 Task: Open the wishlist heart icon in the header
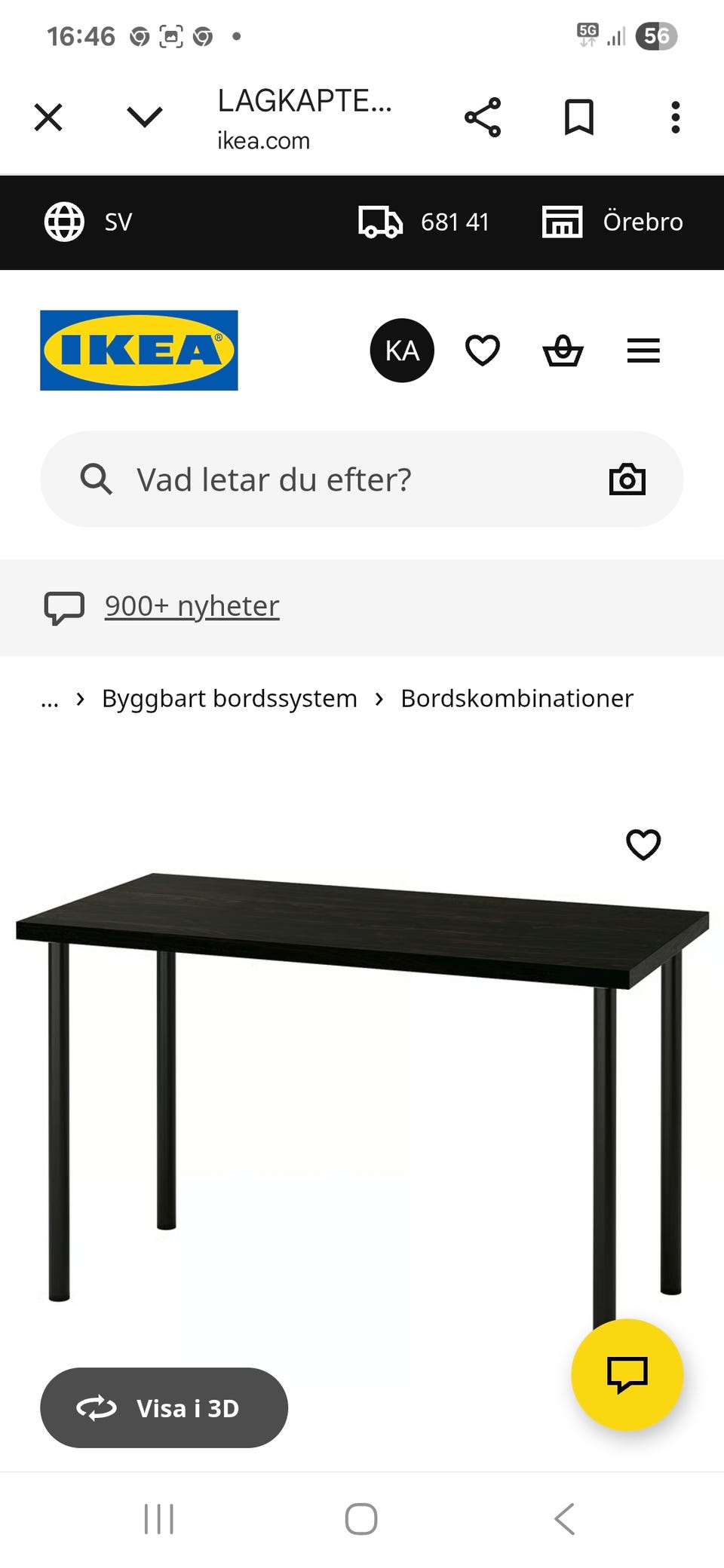click(x=482, y=350)
